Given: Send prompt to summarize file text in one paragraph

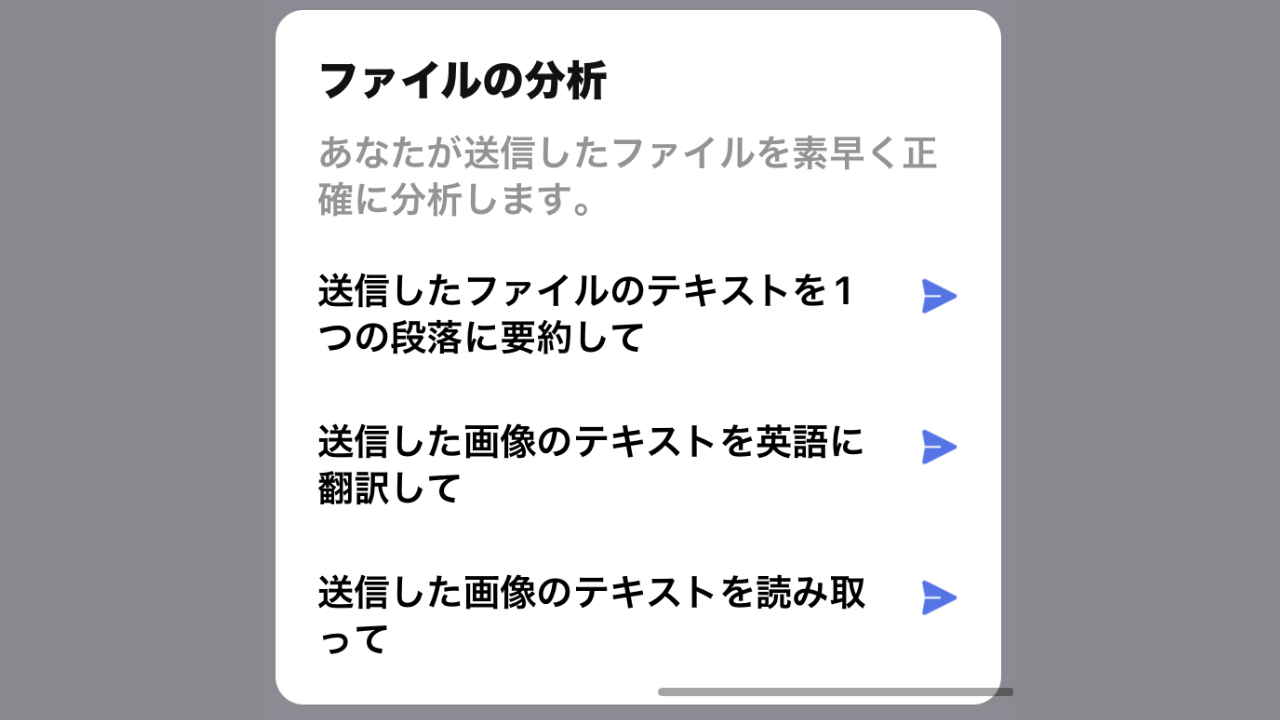Looking at the screenshot, I should click(938, 297).
